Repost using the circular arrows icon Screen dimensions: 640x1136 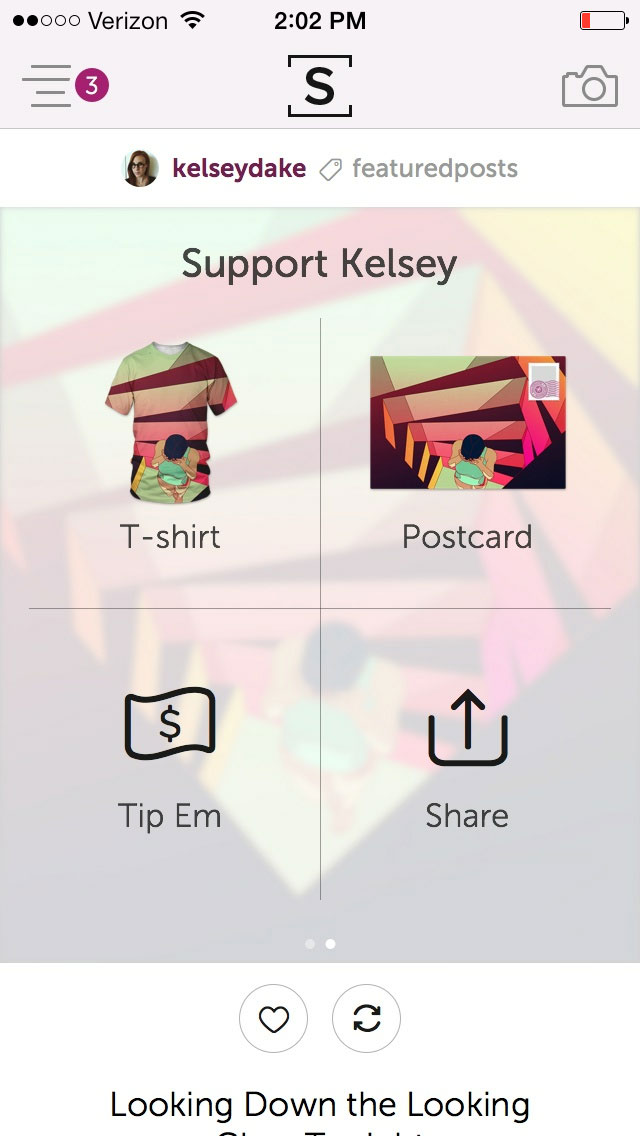click(367, 1019)
